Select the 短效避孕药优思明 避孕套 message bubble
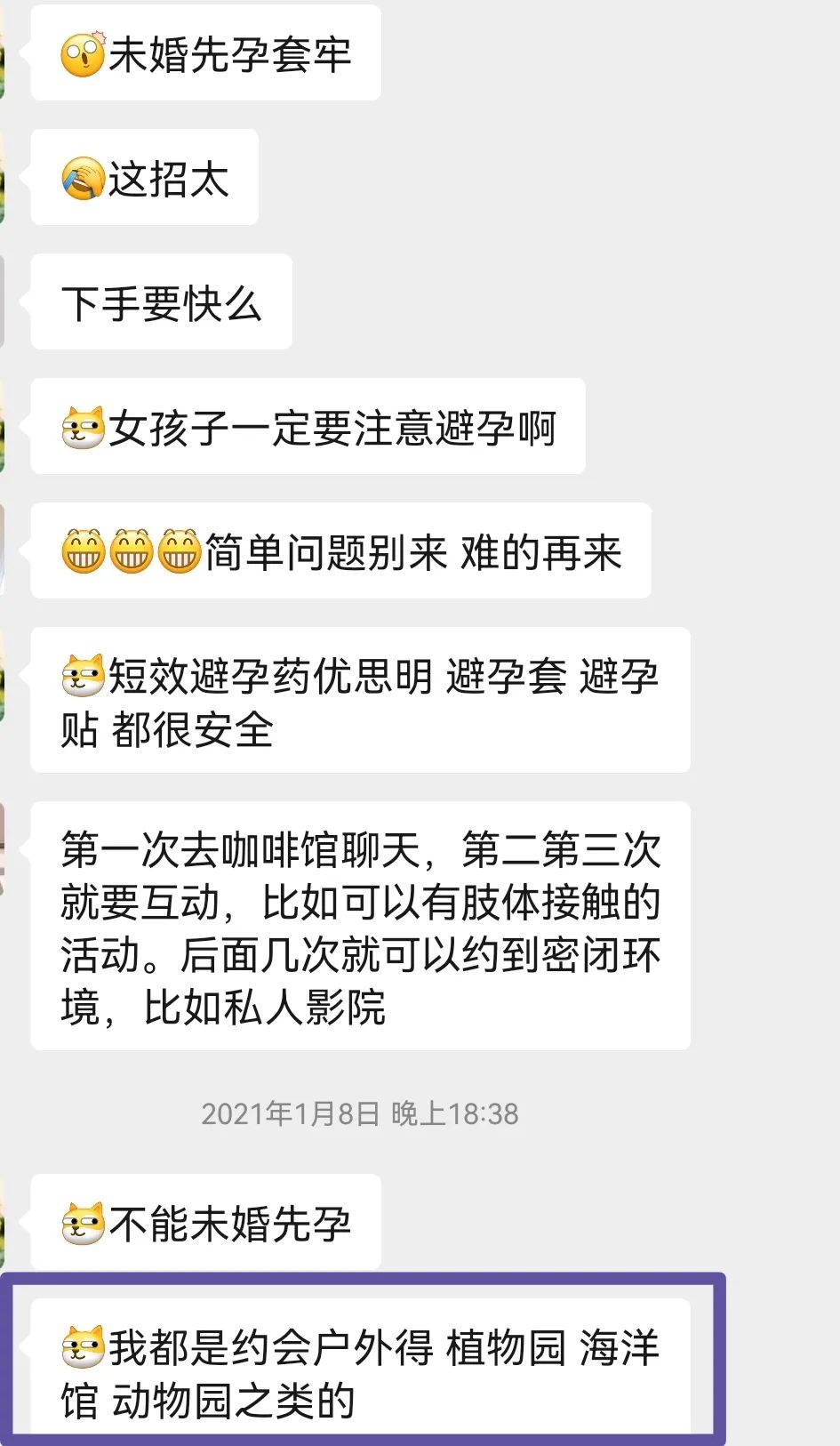This screenshot has width=840, height=1446. point(364,703)
